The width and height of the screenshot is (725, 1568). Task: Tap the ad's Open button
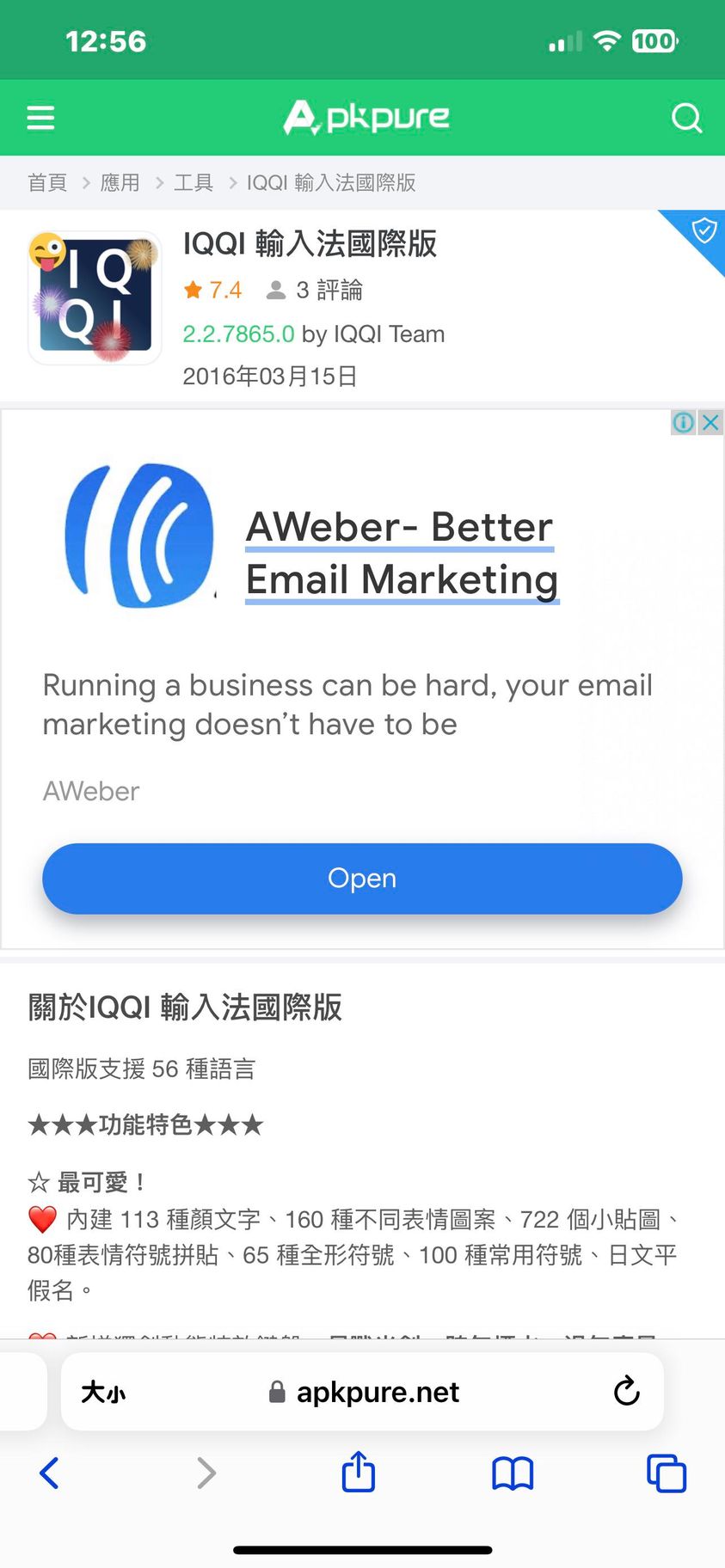pos(362,879)
